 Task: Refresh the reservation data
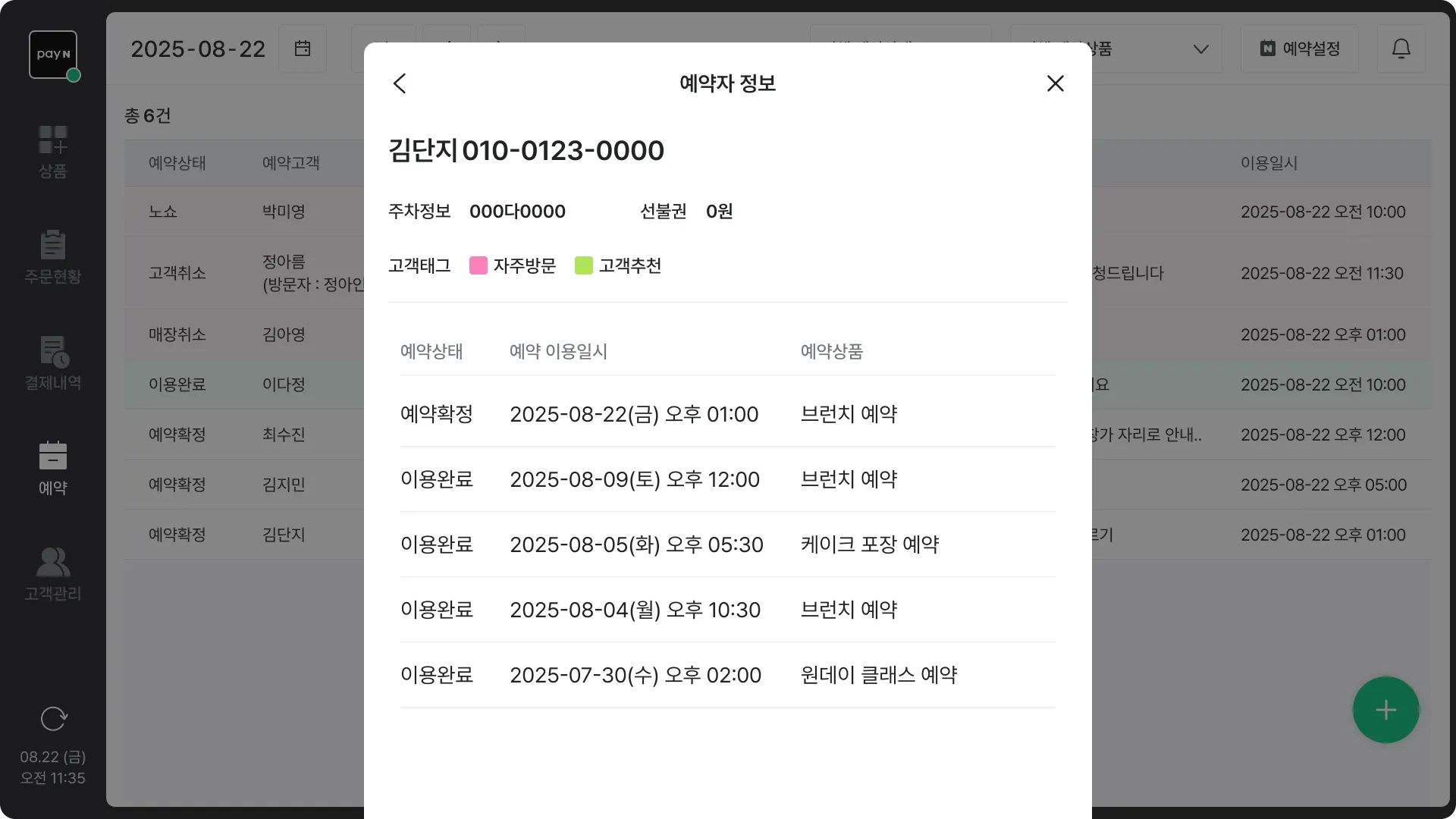pyautogui.click(x=53, y=718)
